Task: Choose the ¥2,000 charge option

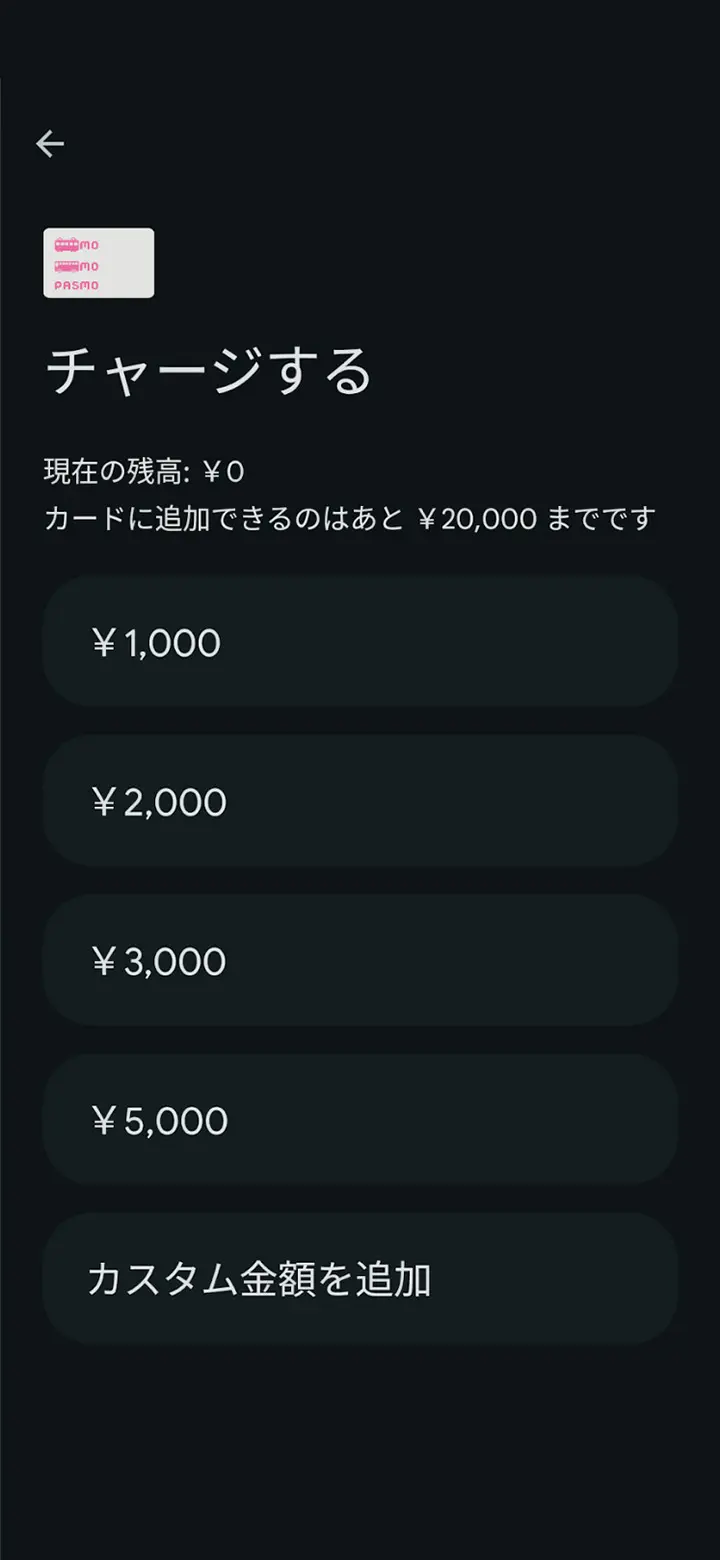Action: [360, 801]
